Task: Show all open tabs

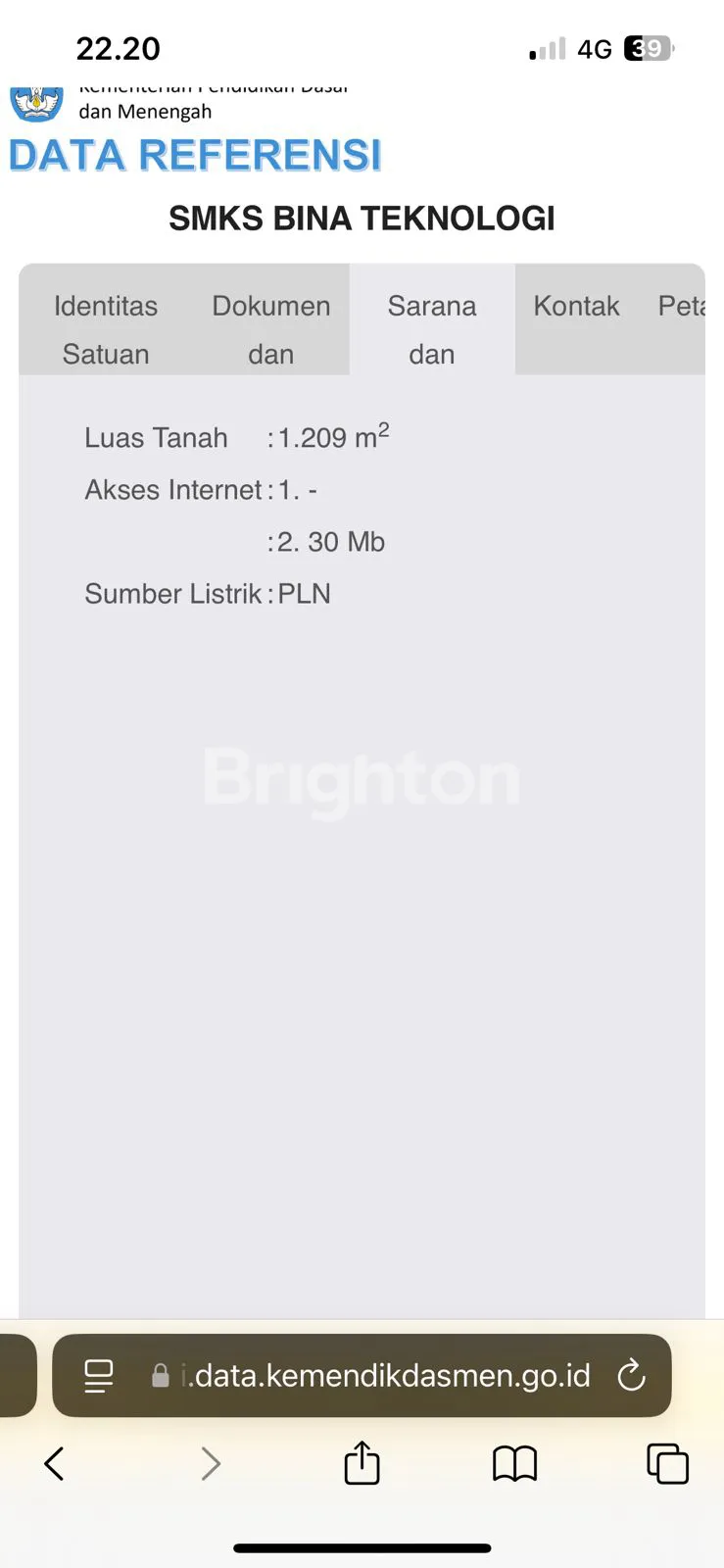Action: 667,1464
